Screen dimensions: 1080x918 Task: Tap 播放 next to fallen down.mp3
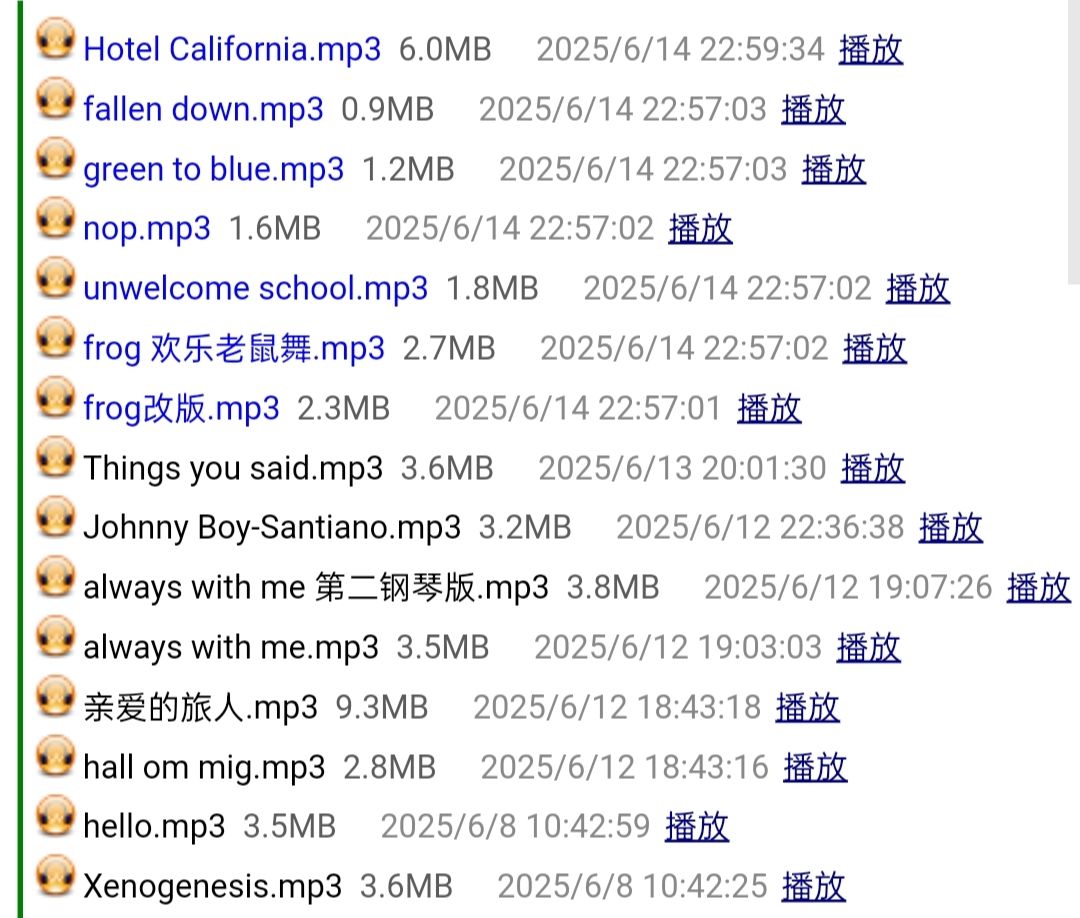(x=813, y=109)
